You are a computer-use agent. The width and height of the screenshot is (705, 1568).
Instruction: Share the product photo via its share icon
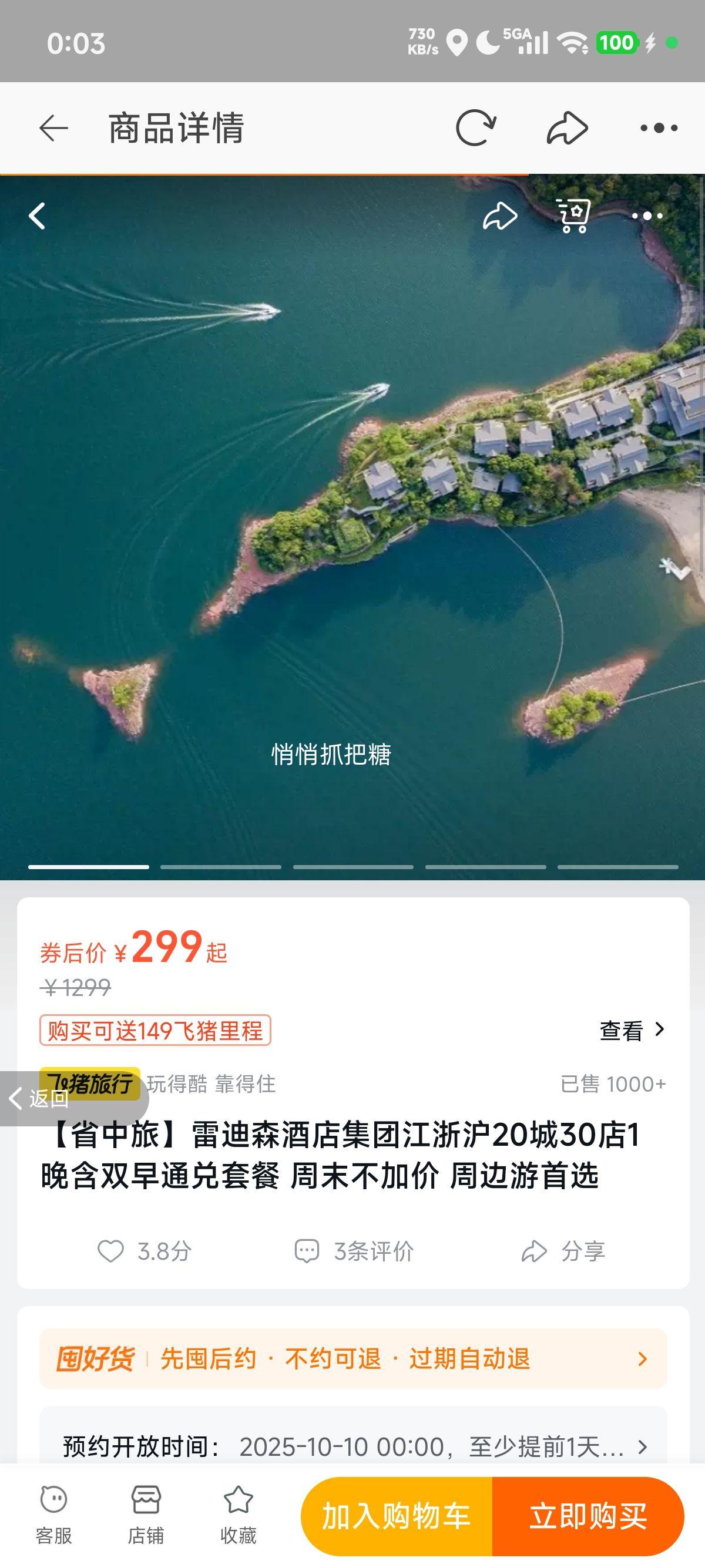[x=498, y=216]
